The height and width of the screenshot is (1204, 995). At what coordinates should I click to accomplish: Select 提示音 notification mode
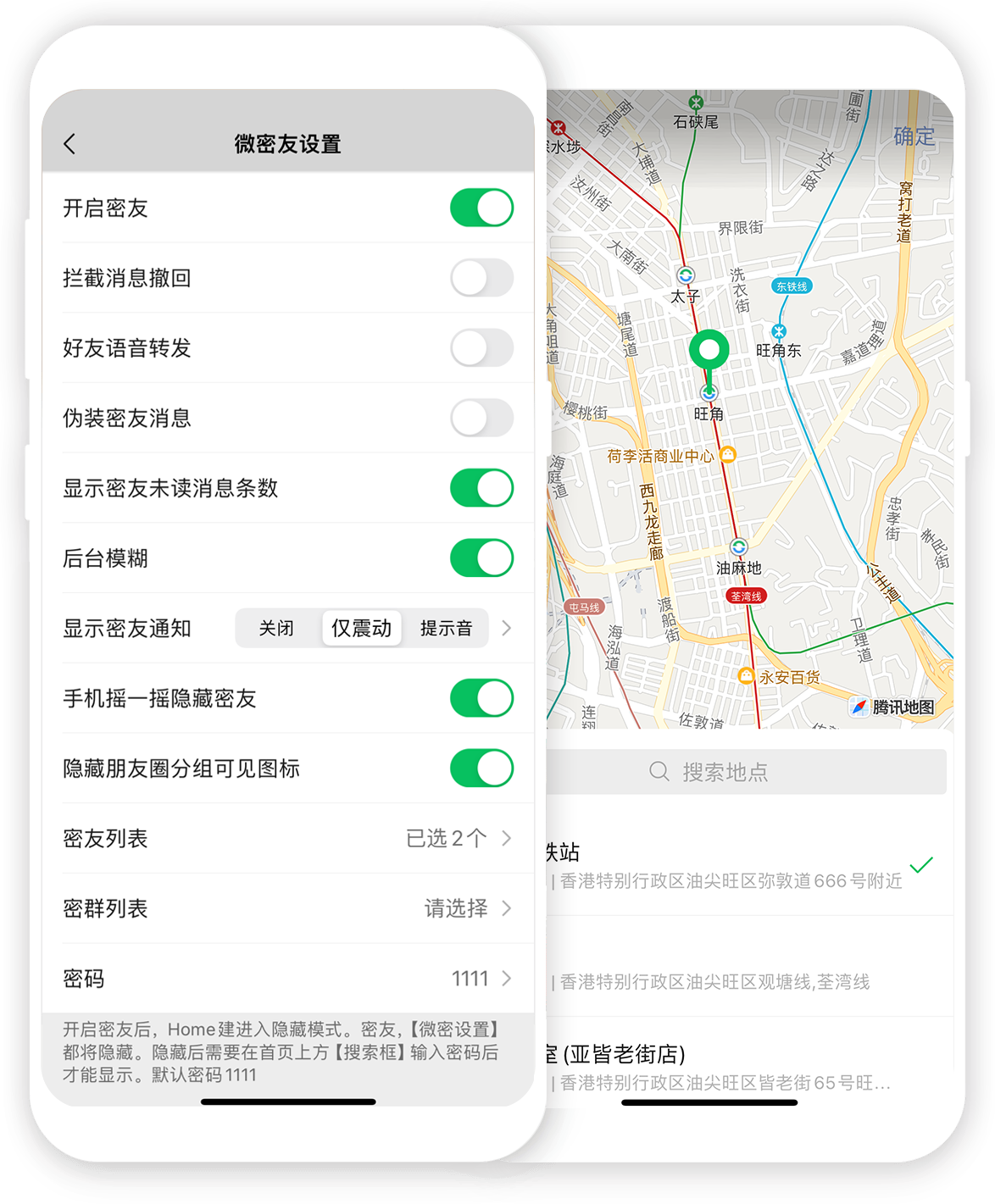[x=447, y=629]
